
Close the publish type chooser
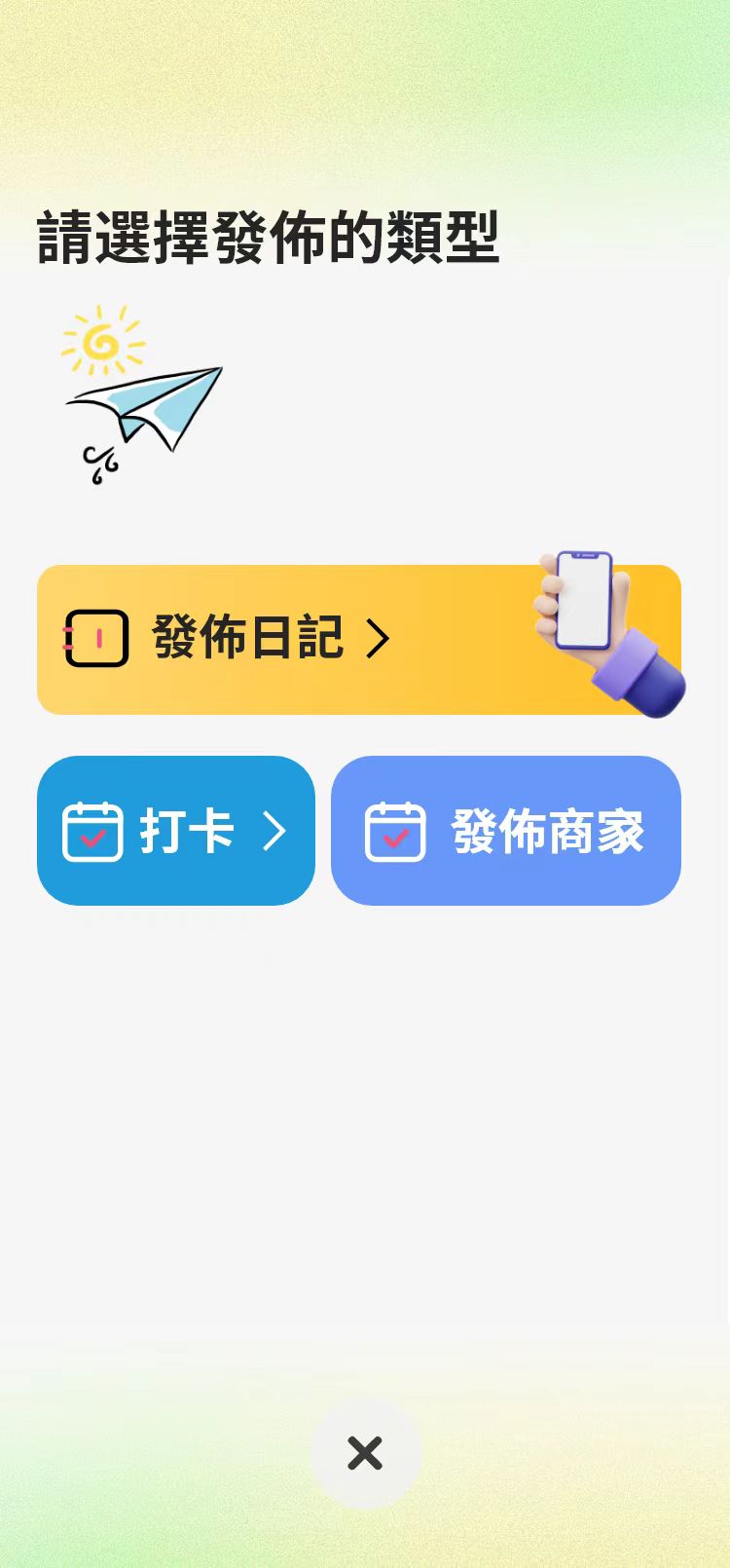[365, 1453]
